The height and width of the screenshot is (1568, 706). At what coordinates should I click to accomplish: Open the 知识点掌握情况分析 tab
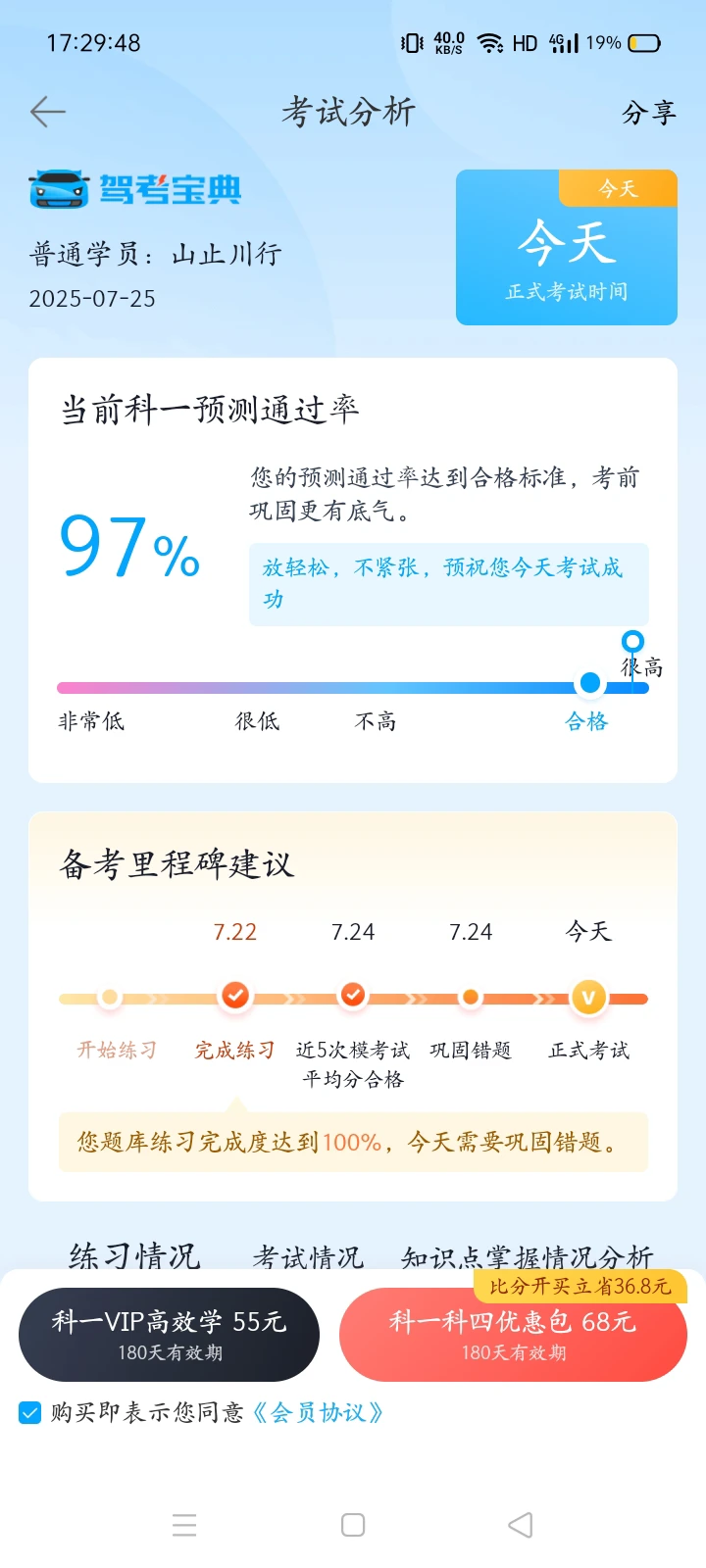pyautogui.click(x=527, y=1256)
